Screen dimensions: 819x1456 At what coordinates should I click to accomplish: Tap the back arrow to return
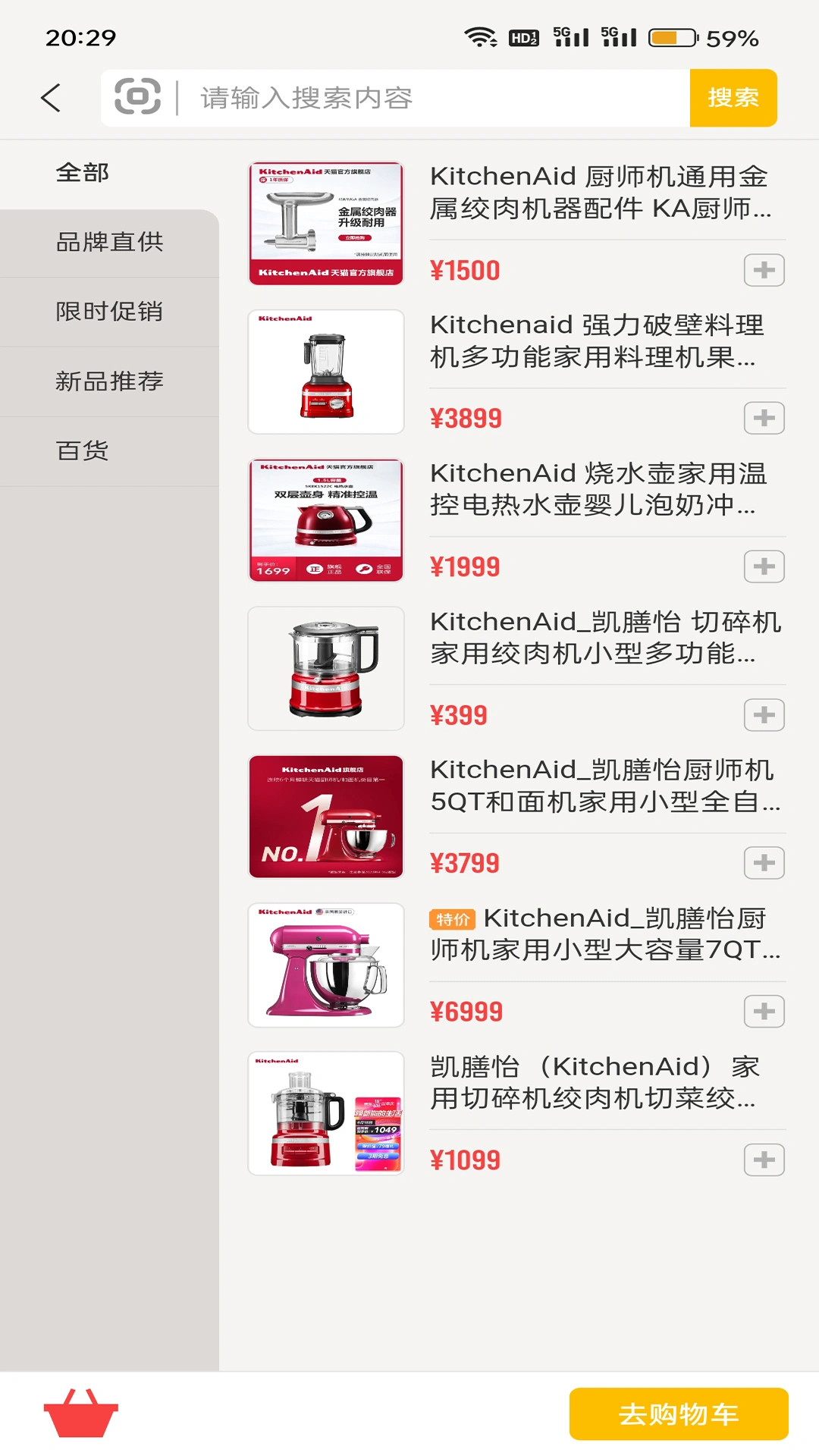(x=50, y=99)
